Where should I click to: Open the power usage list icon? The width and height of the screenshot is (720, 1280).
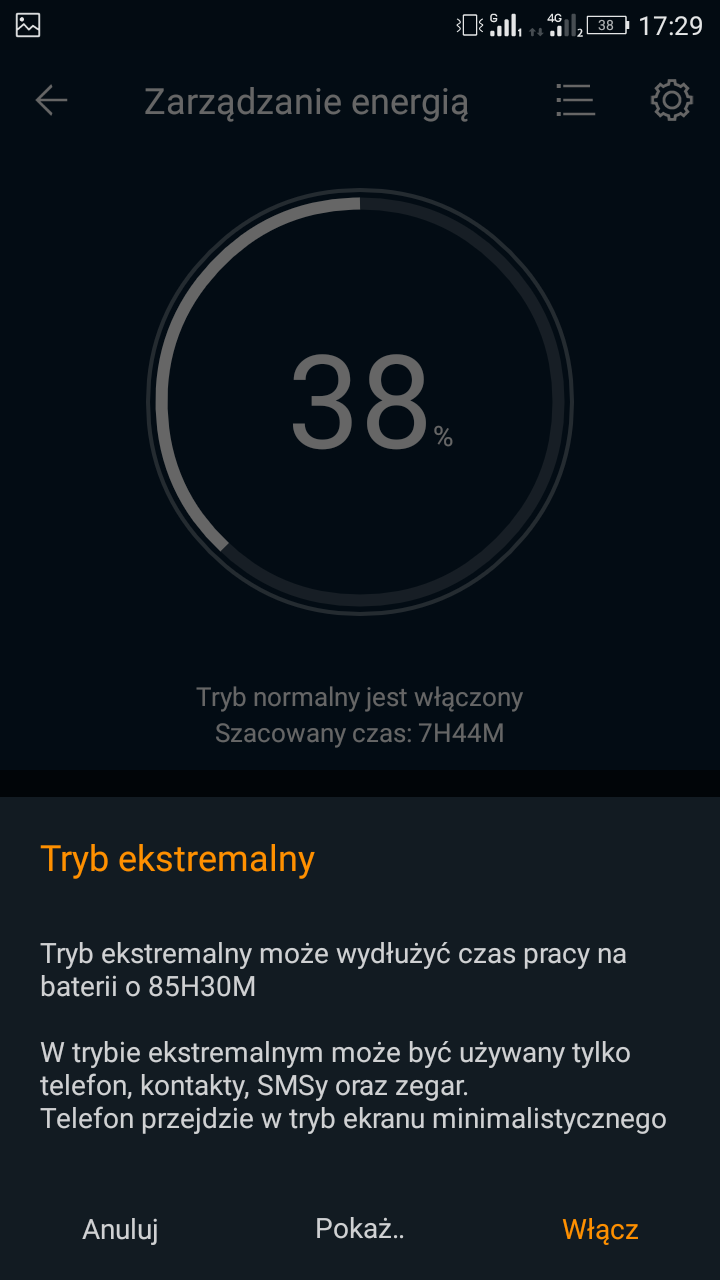575,101
